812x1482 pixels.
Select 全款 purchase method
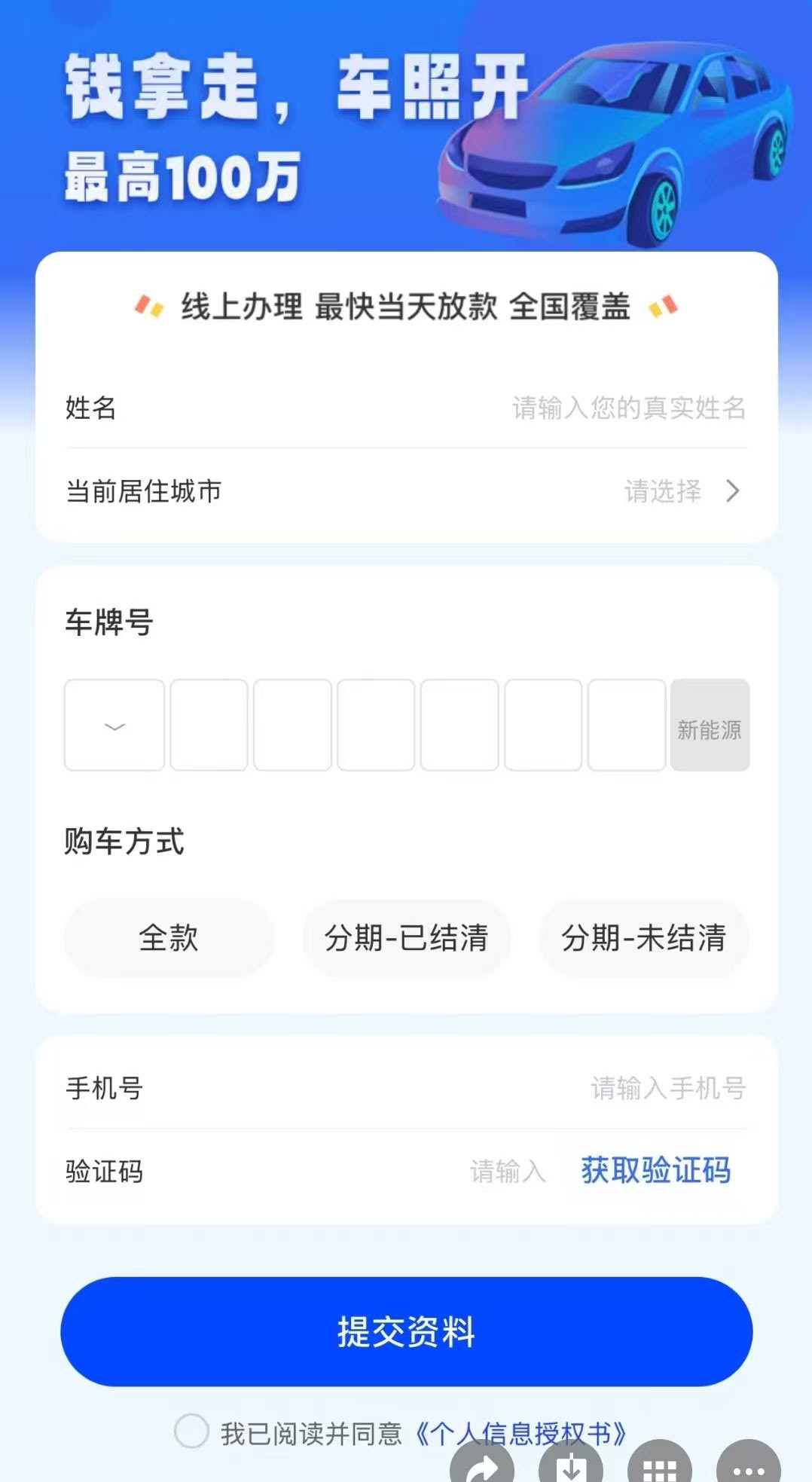coord(169,938)
